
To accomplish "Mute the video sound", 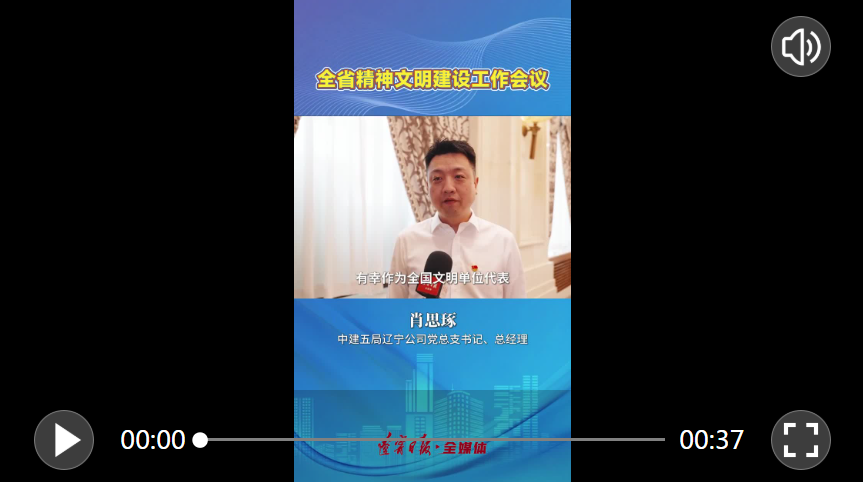I will [x=801, y=47].
